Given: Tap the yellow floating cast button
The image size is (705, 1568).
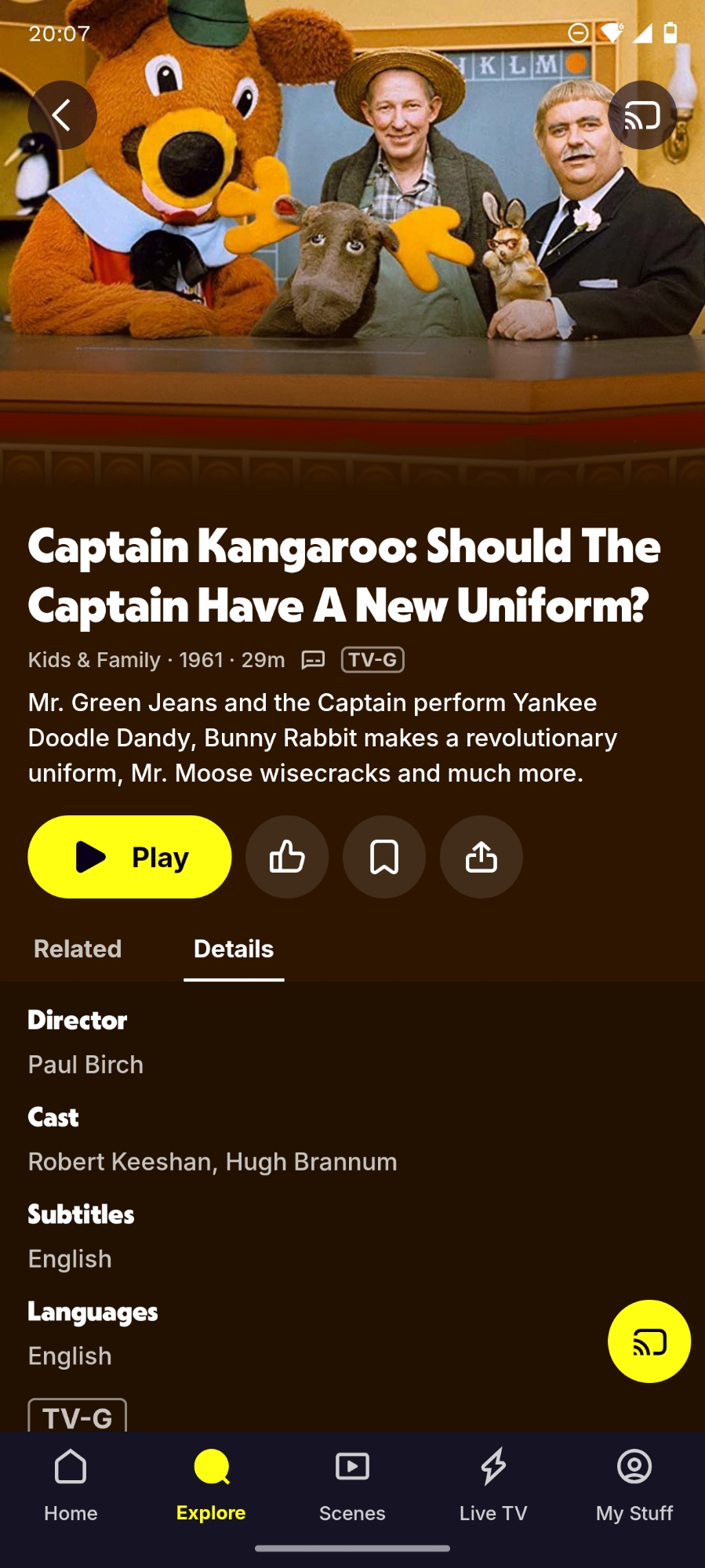Looking at the screenshot, I should click(x=649, y=1341).
